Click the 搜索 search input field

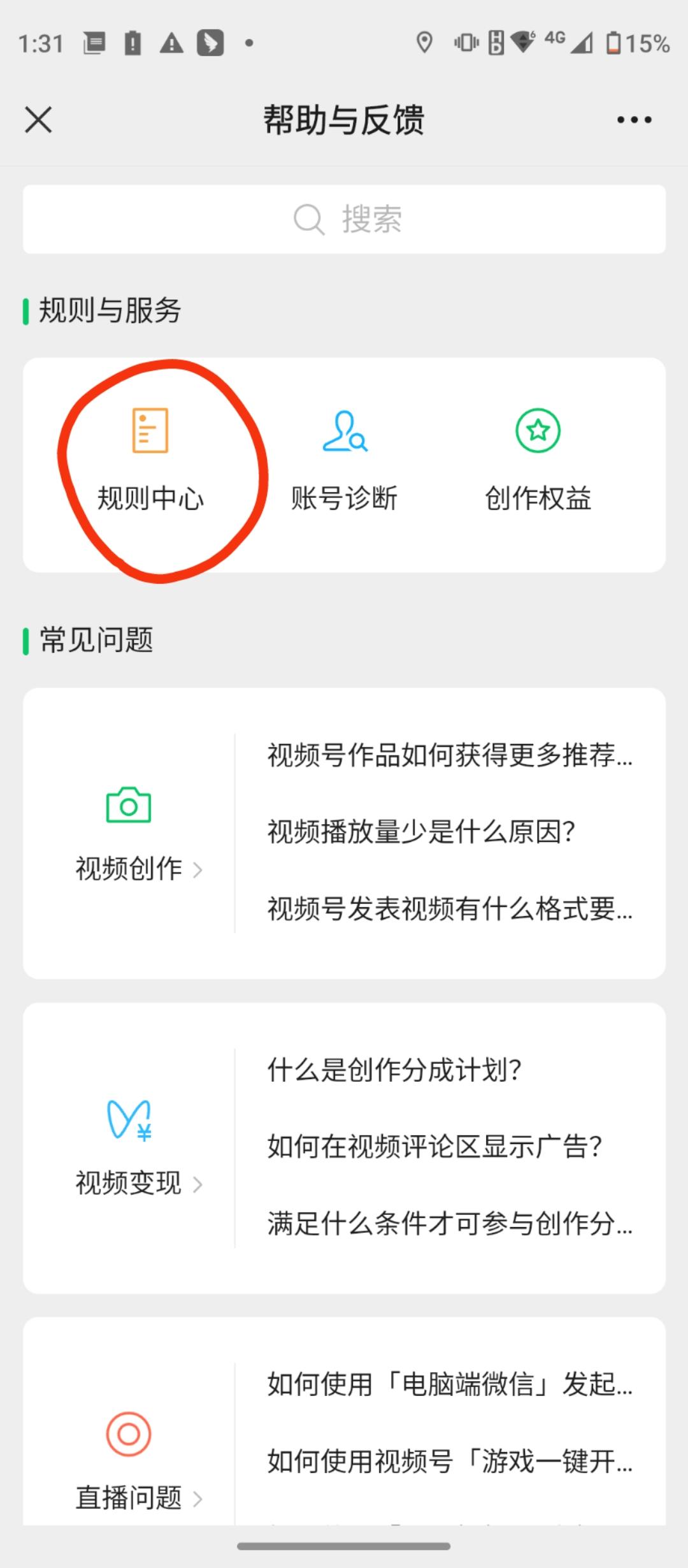[344, 219]
